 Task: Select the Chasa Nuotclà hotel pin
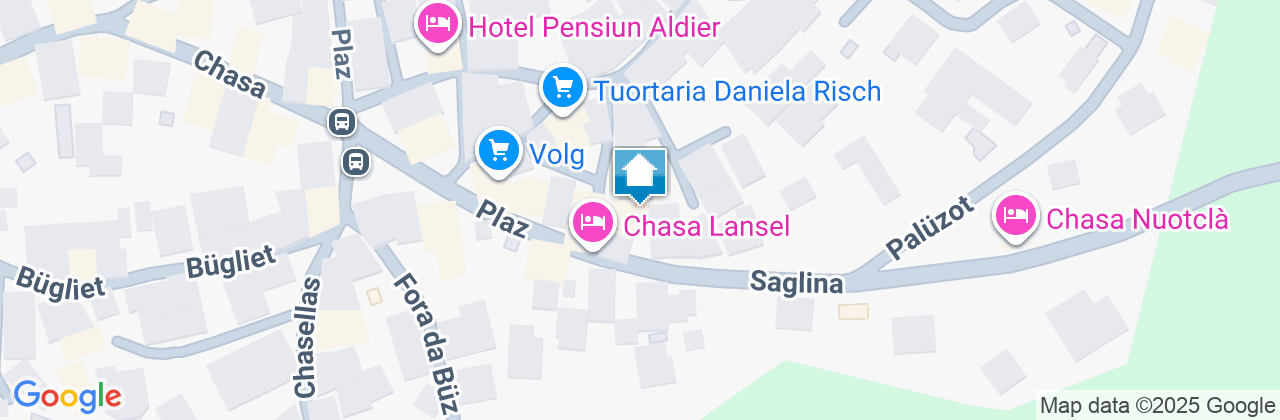(x=1017, y=214)
